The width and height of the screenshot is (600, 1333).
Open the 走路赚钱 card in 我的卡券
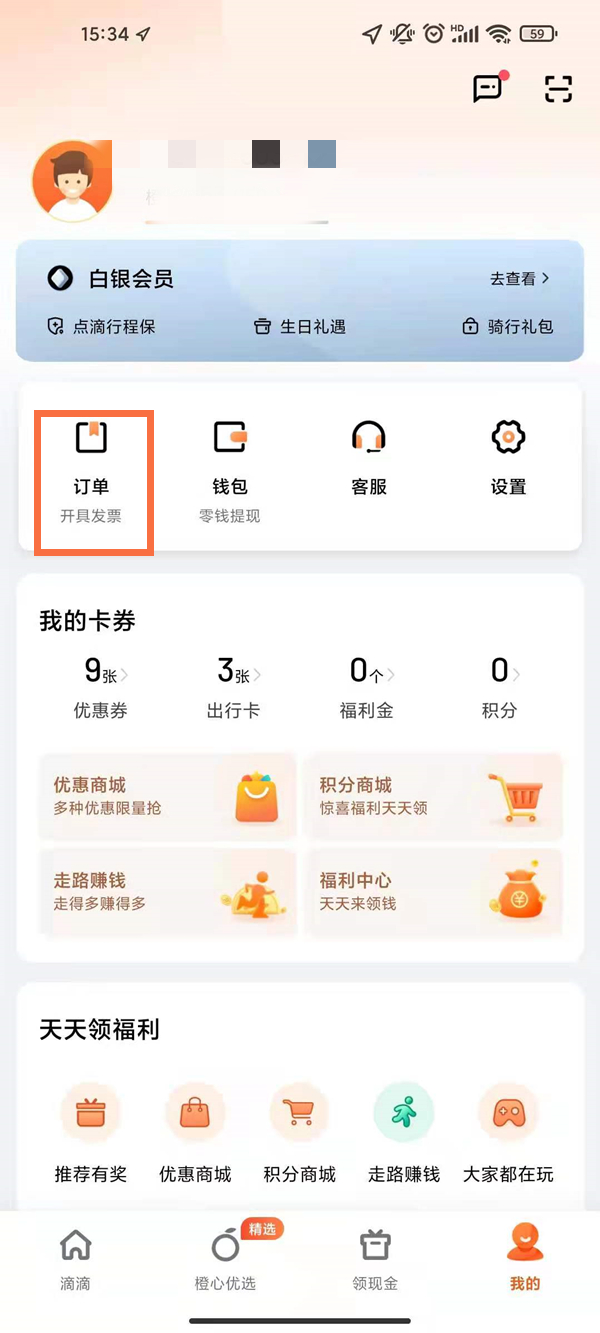(167, 891)
